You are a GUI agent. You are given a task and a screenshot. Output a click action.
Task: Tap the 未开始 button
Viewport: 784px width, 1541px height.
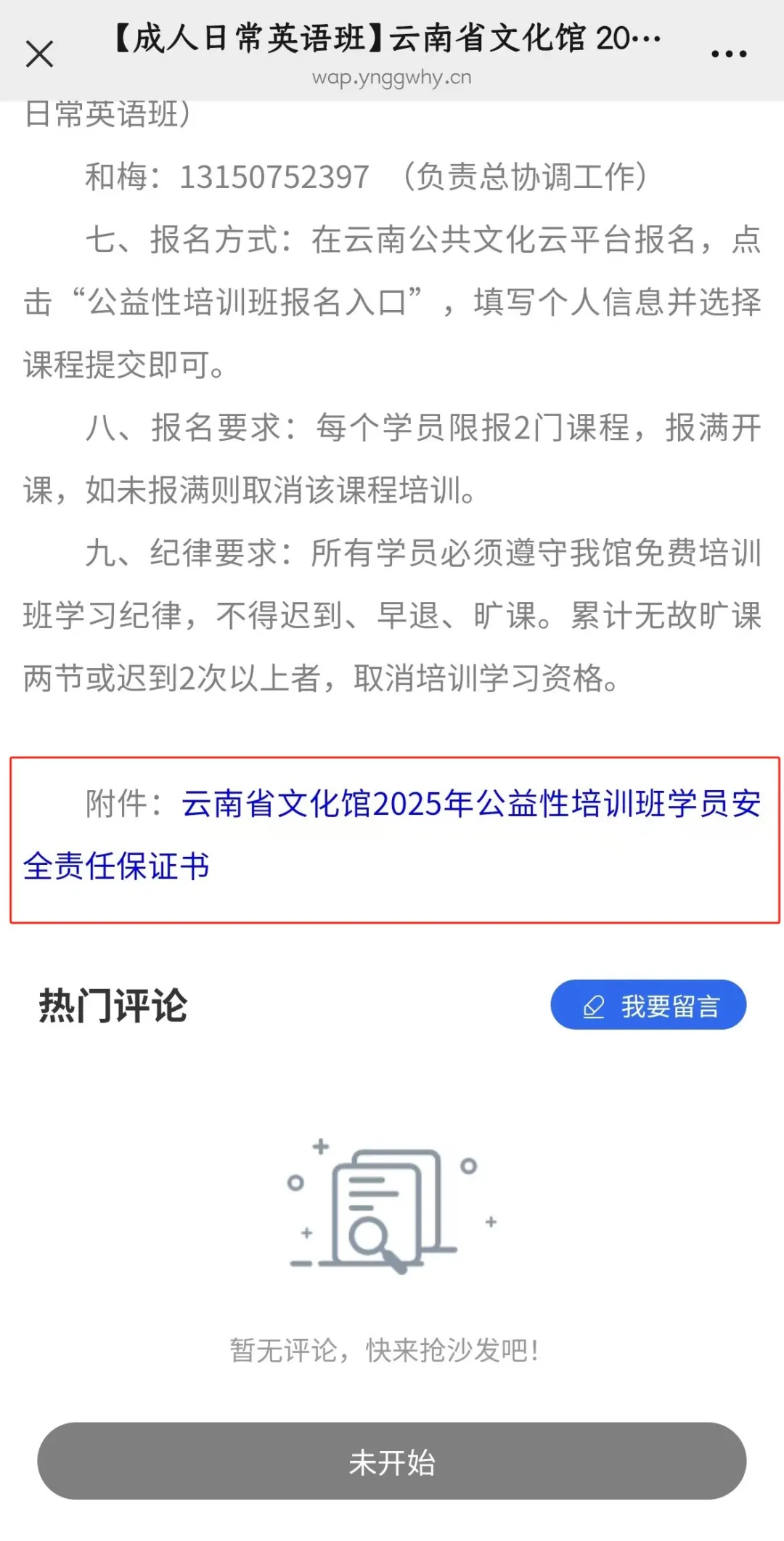pos(392,1462)
